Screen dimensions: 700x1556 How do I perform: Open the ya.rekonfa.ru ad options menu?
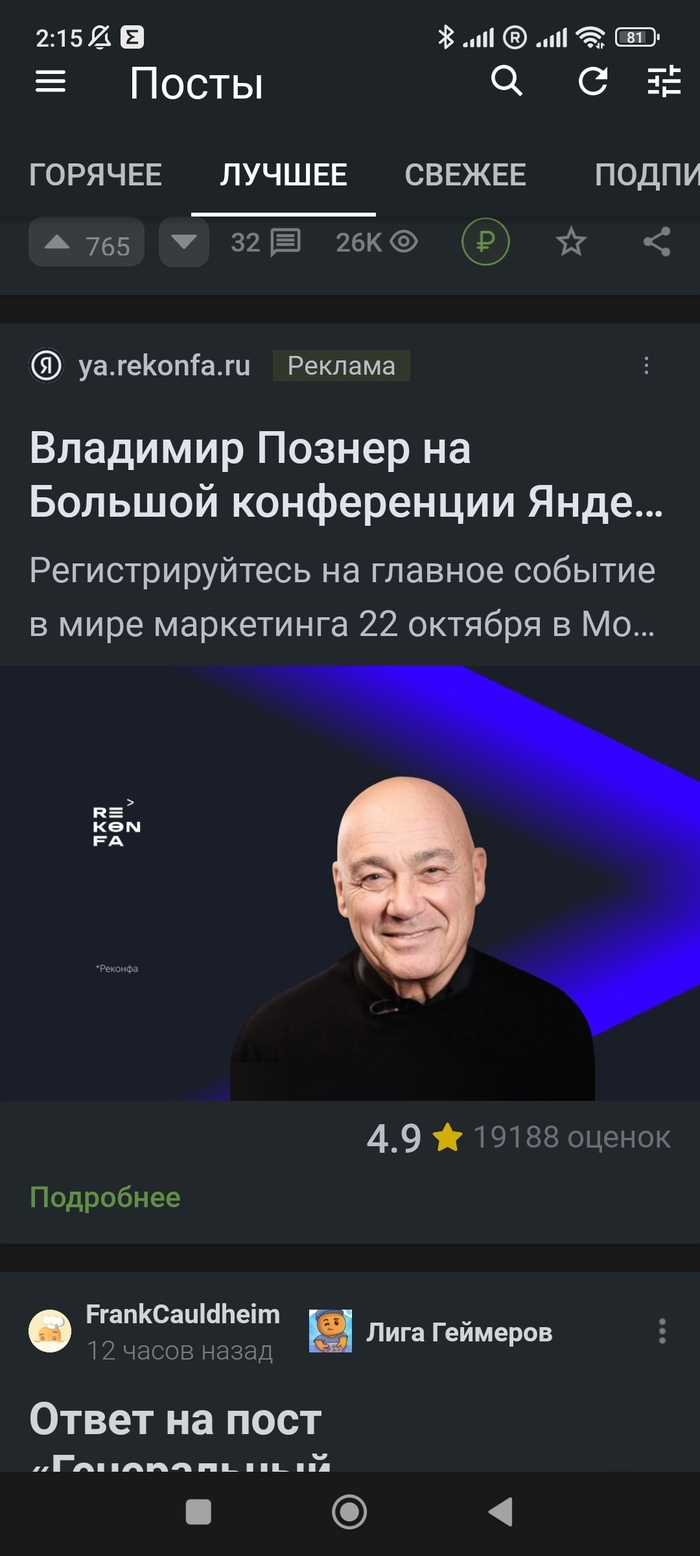click(x=646, y=366)
